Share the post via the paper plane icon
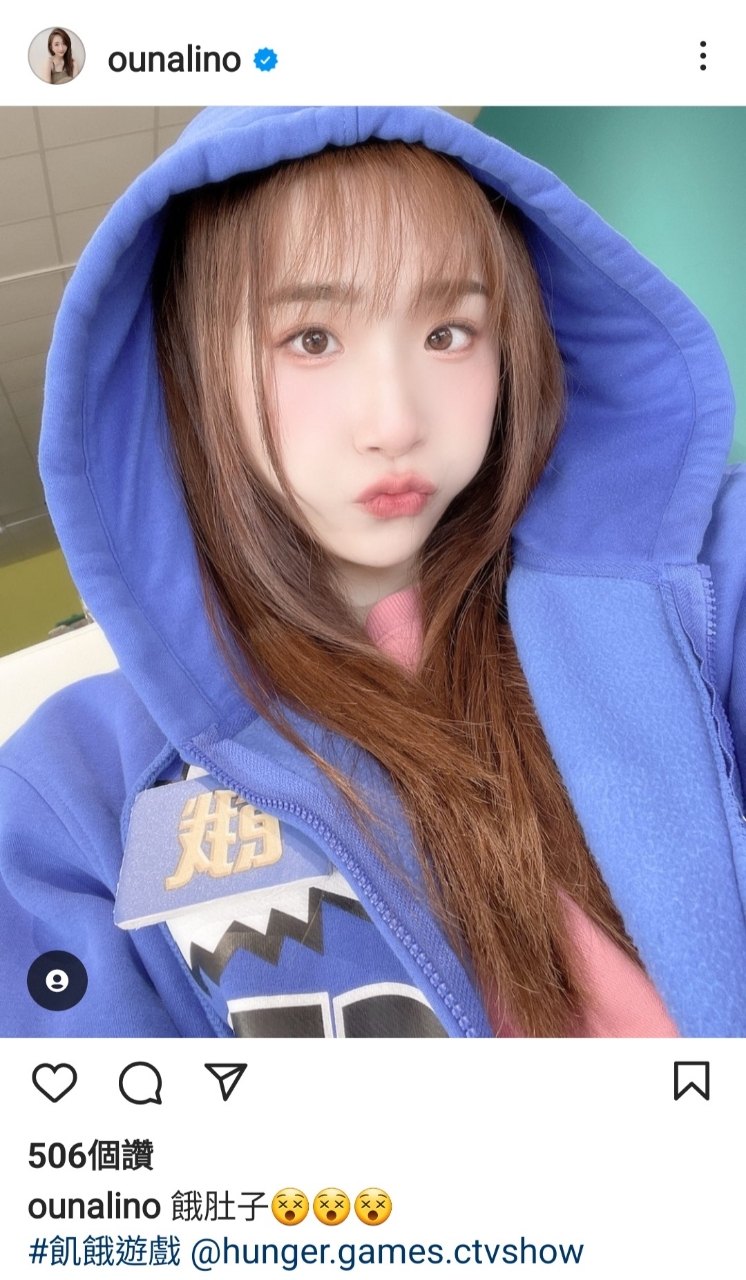 point(226,1081)
